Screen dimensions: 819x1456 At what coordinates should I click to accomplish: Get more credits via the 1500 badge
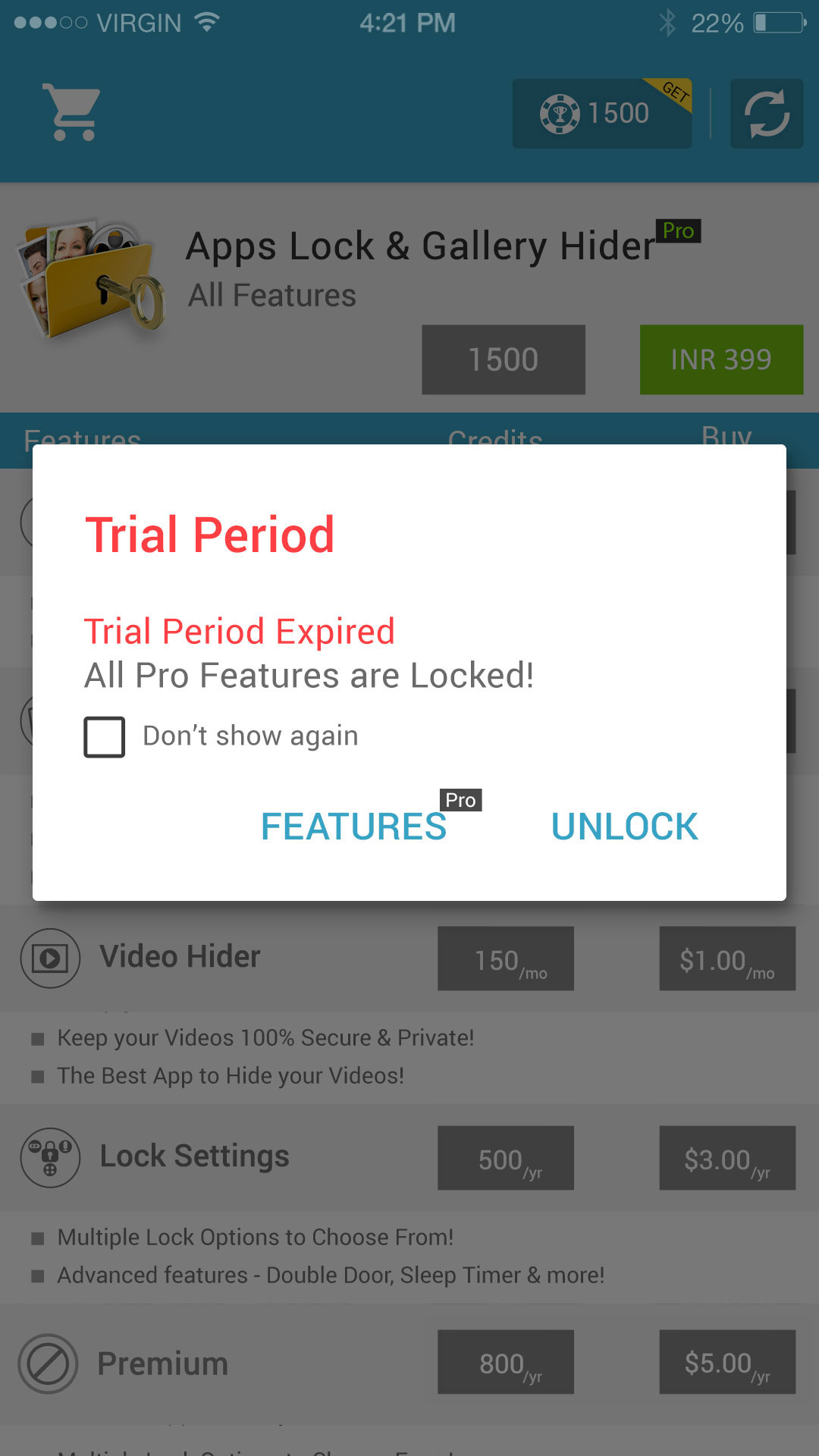(x=602, y=114)
